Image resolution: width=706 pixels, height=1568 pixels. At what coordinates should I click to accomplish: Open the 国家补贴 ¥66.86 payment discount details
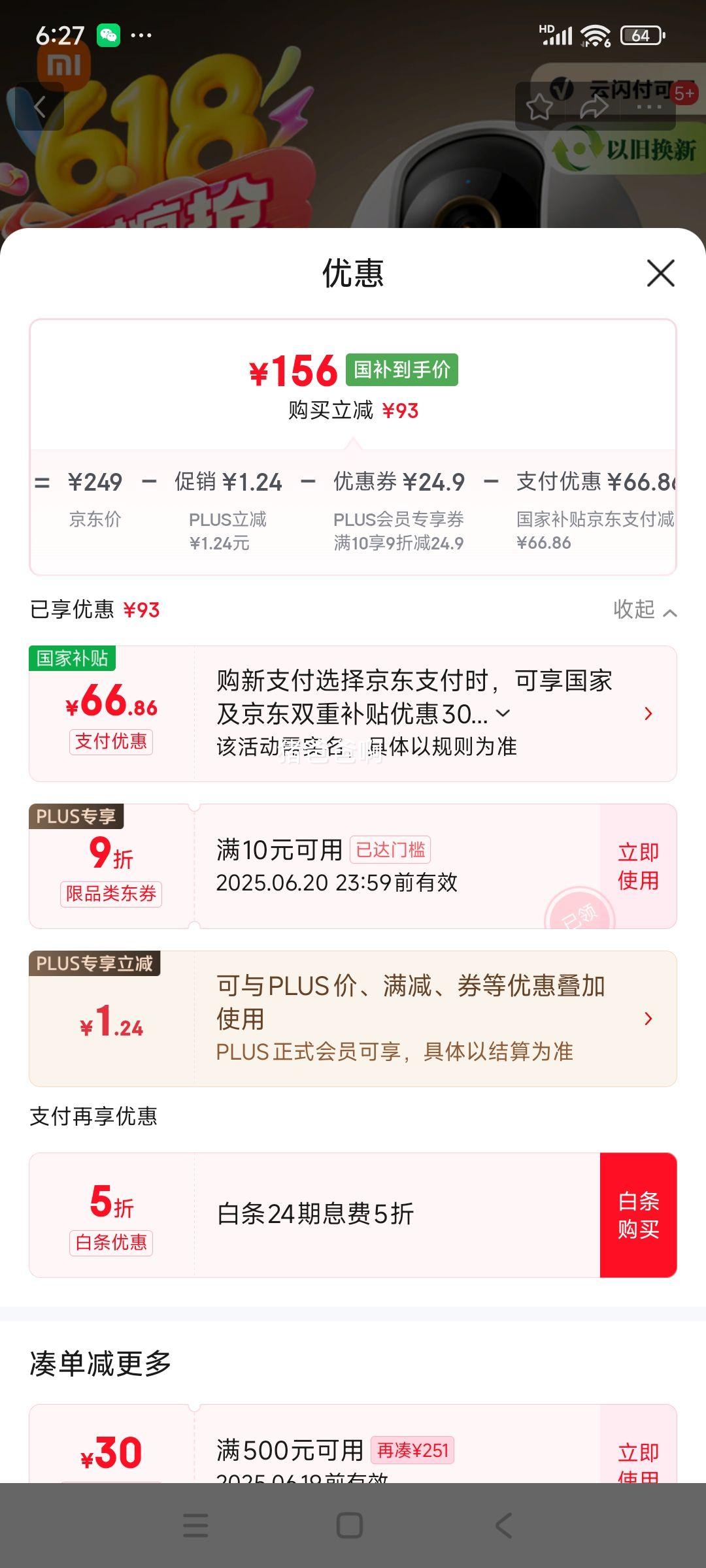point(647,713)
